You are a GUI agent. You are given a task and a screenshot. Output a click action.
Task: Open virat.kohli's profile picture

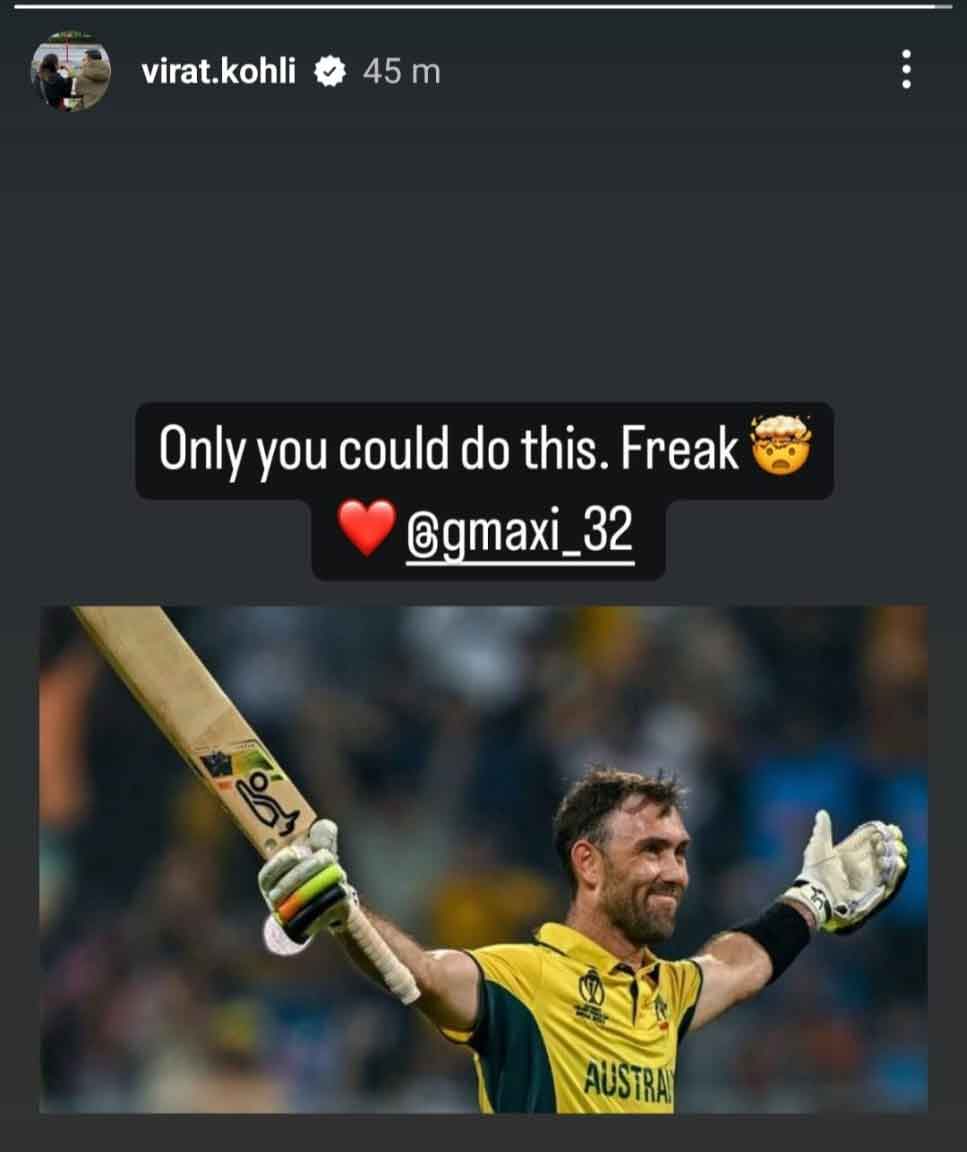pyautogui.click(x=70, y=72)
